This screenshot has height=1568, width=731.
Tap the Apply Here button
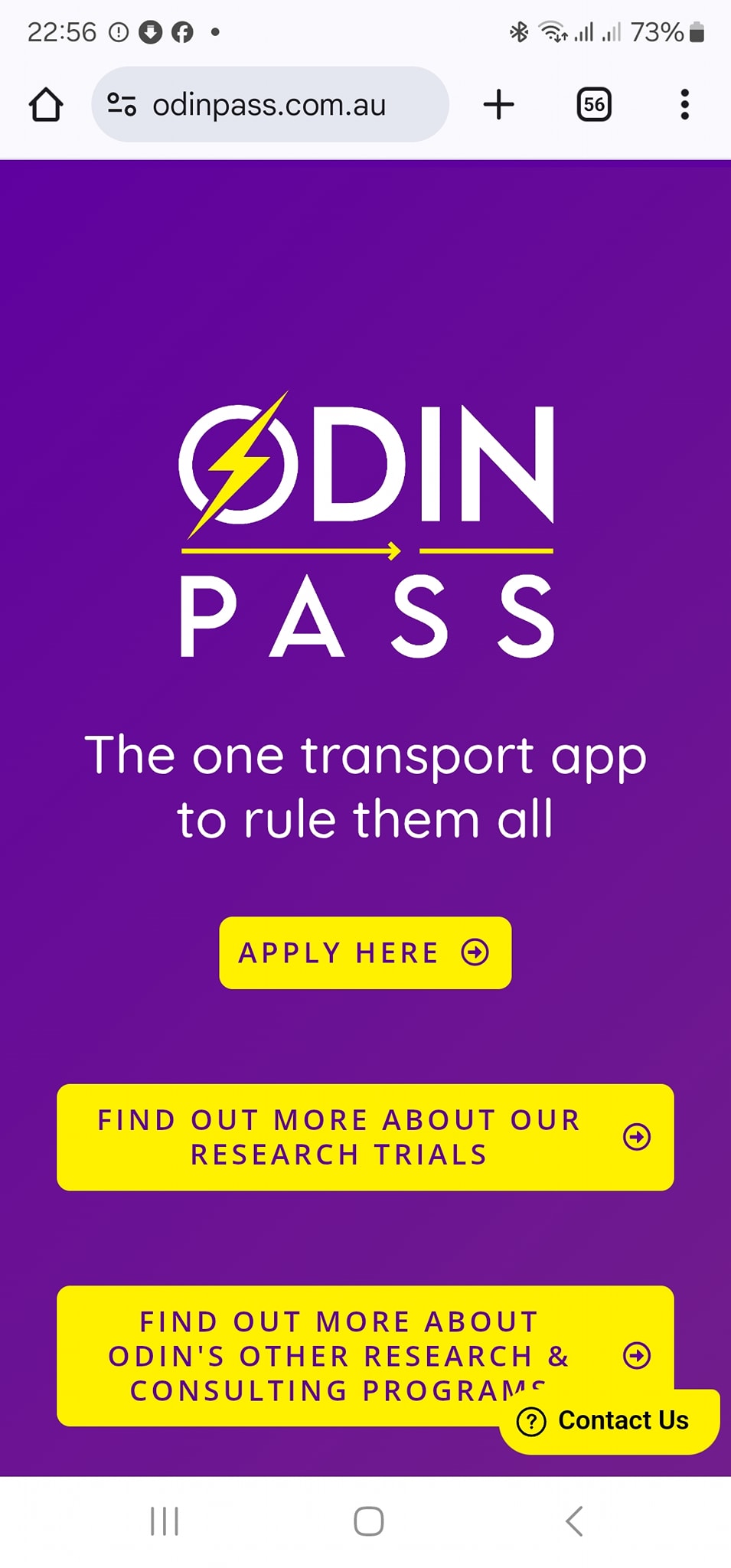365,952
